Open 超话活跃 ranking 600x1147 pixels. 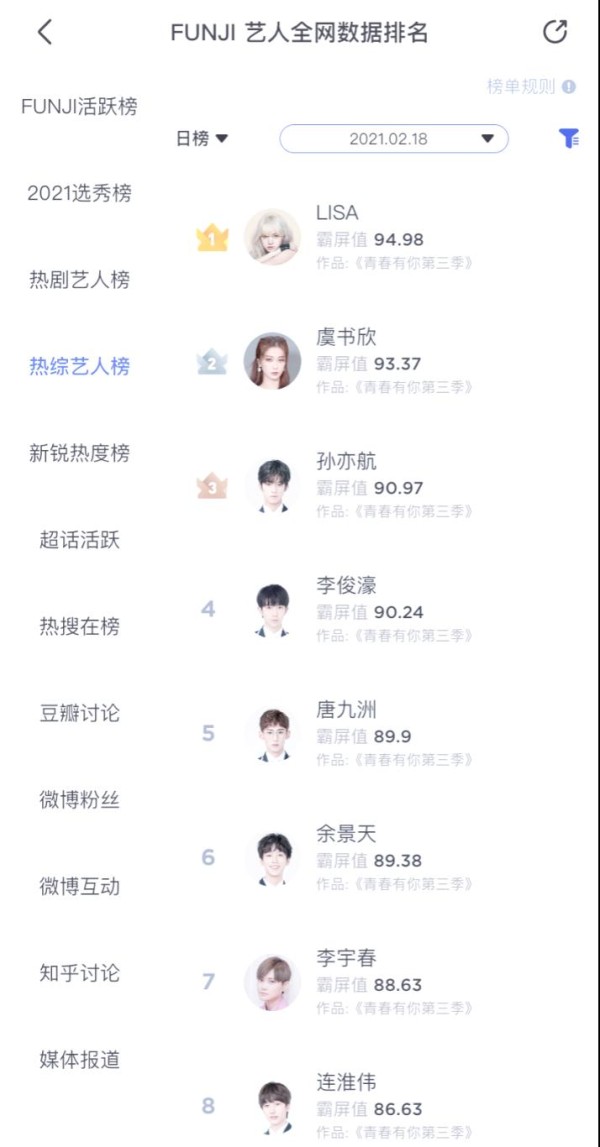[x=79, y=540]
